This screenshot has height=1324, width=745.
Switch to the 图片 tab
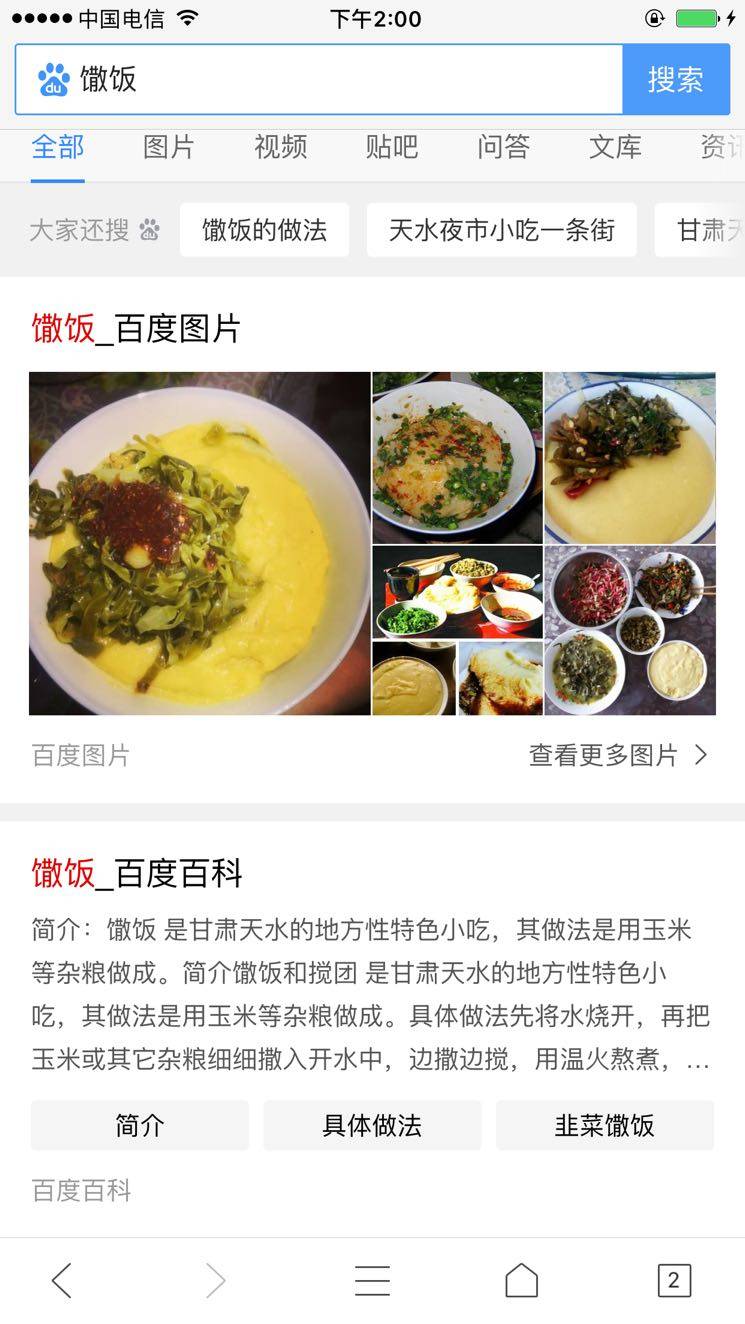pos(168,147)
